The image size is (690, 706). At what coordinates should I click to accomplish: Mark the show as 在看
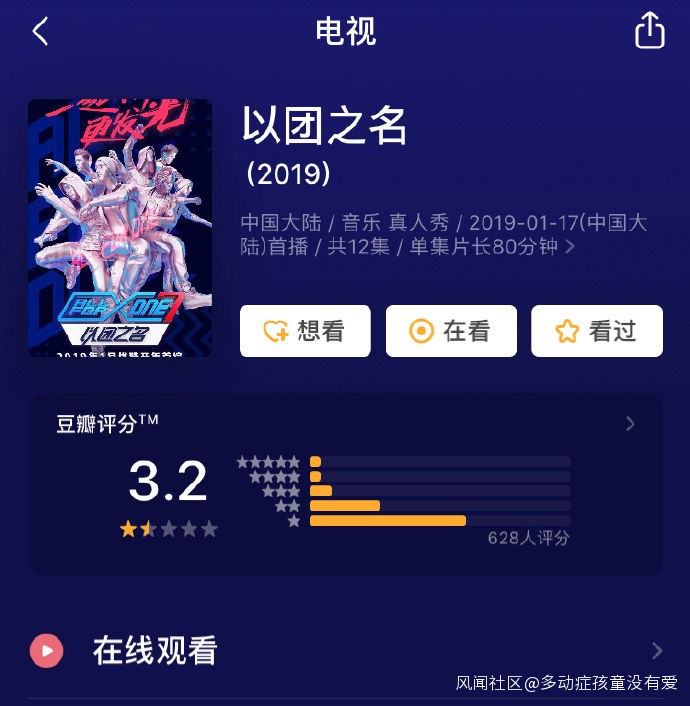point(451,331)
